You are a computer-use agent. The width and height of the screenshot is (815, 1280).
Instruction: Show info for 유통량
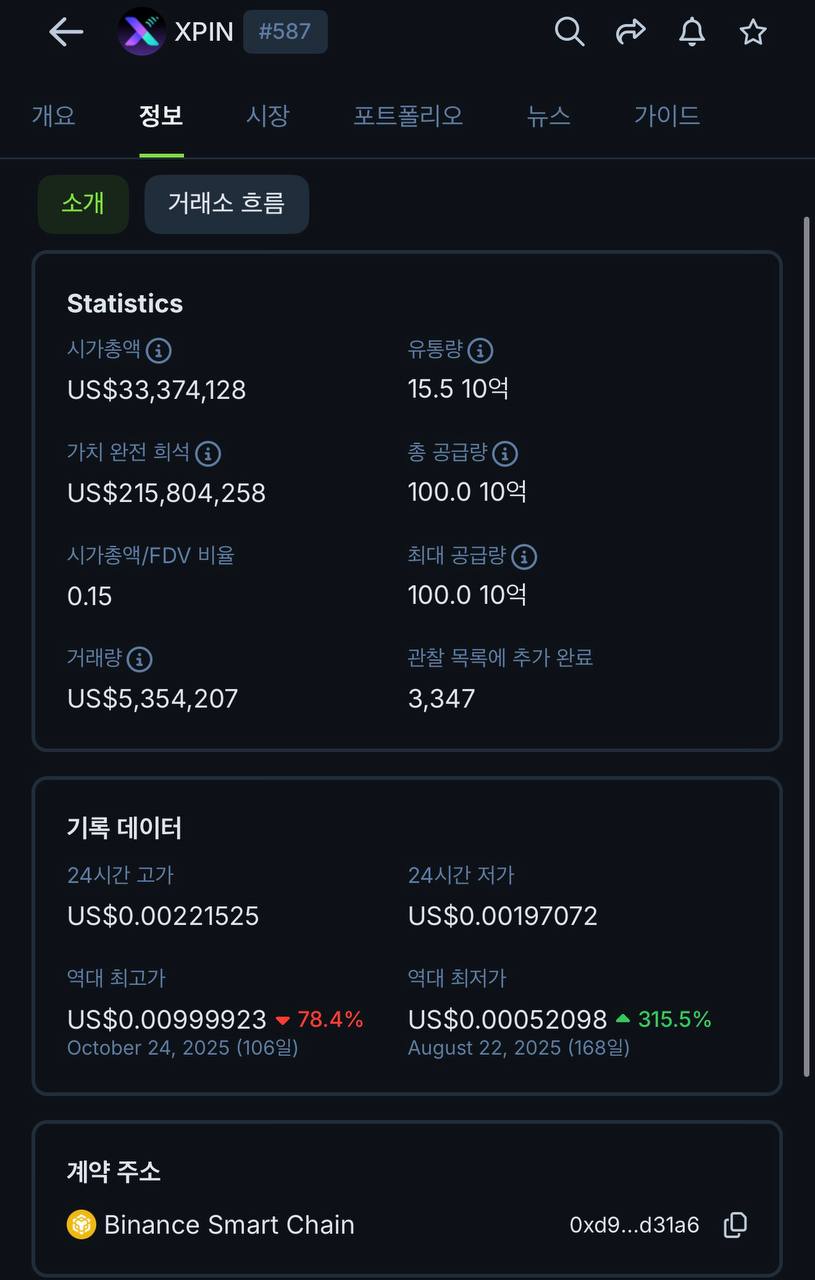[481, 351]
